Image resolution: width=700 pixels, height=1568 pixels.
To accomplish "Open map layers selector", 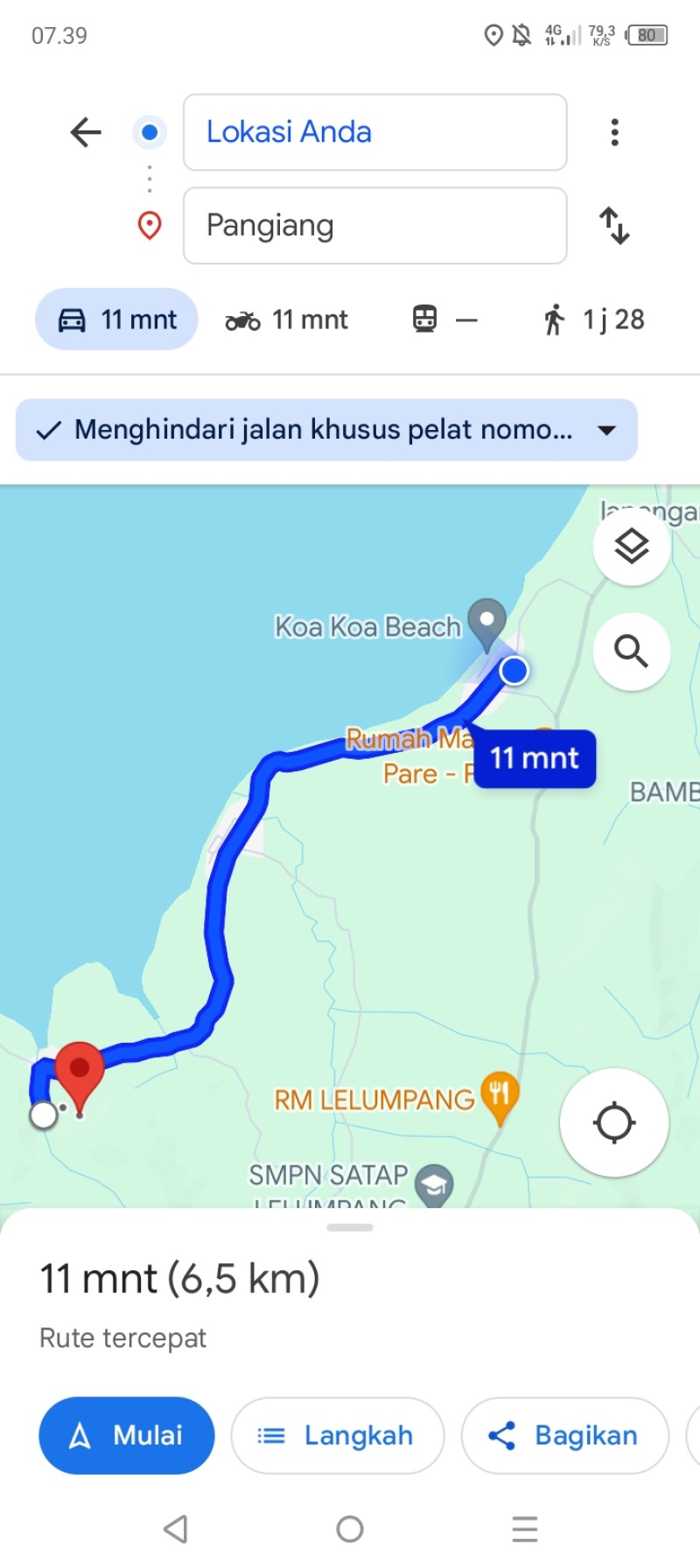I will tap(632, 546).
